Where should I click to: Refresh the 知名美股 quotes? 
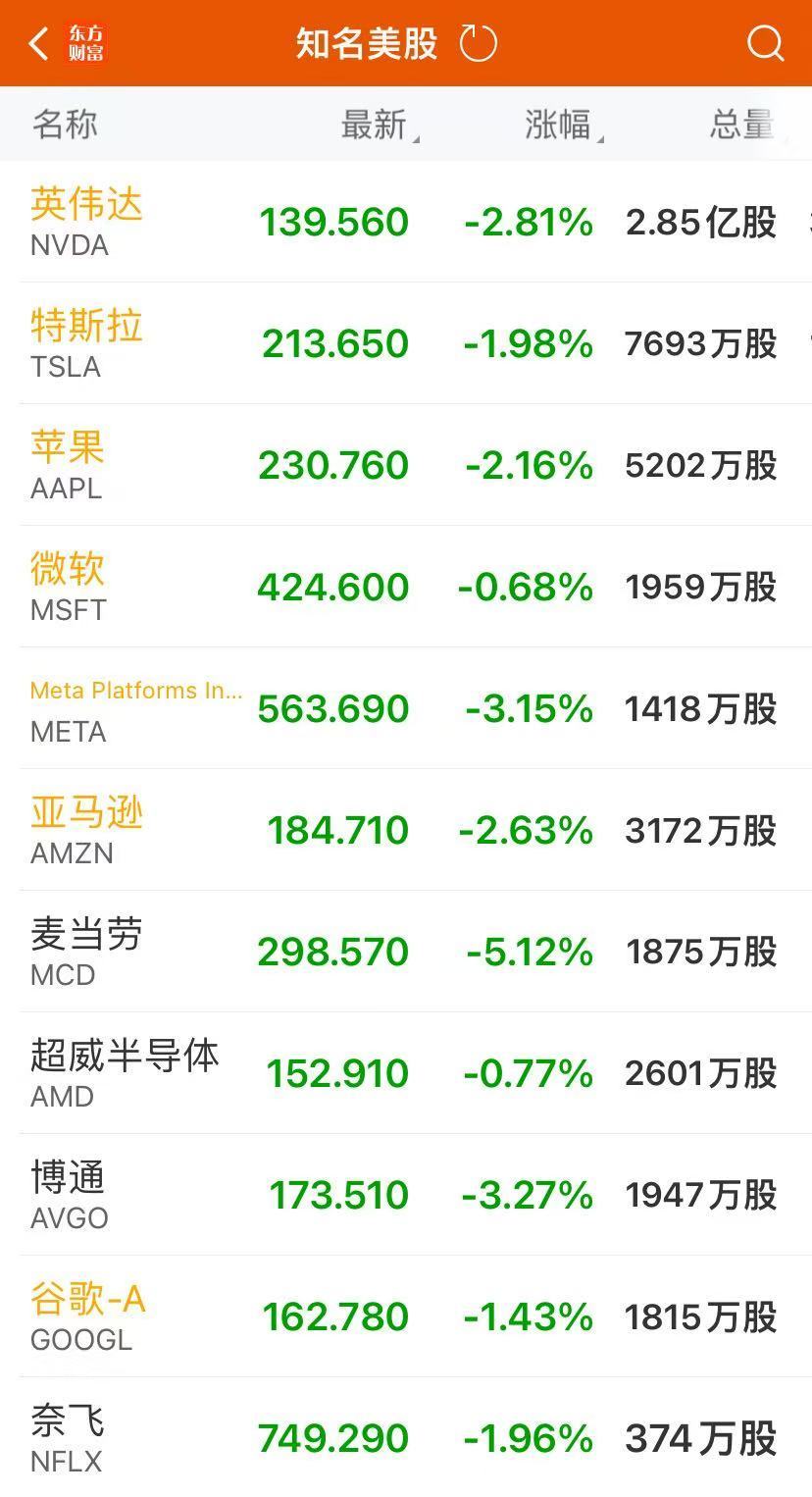pyautogui.click(x=479, y=44)
